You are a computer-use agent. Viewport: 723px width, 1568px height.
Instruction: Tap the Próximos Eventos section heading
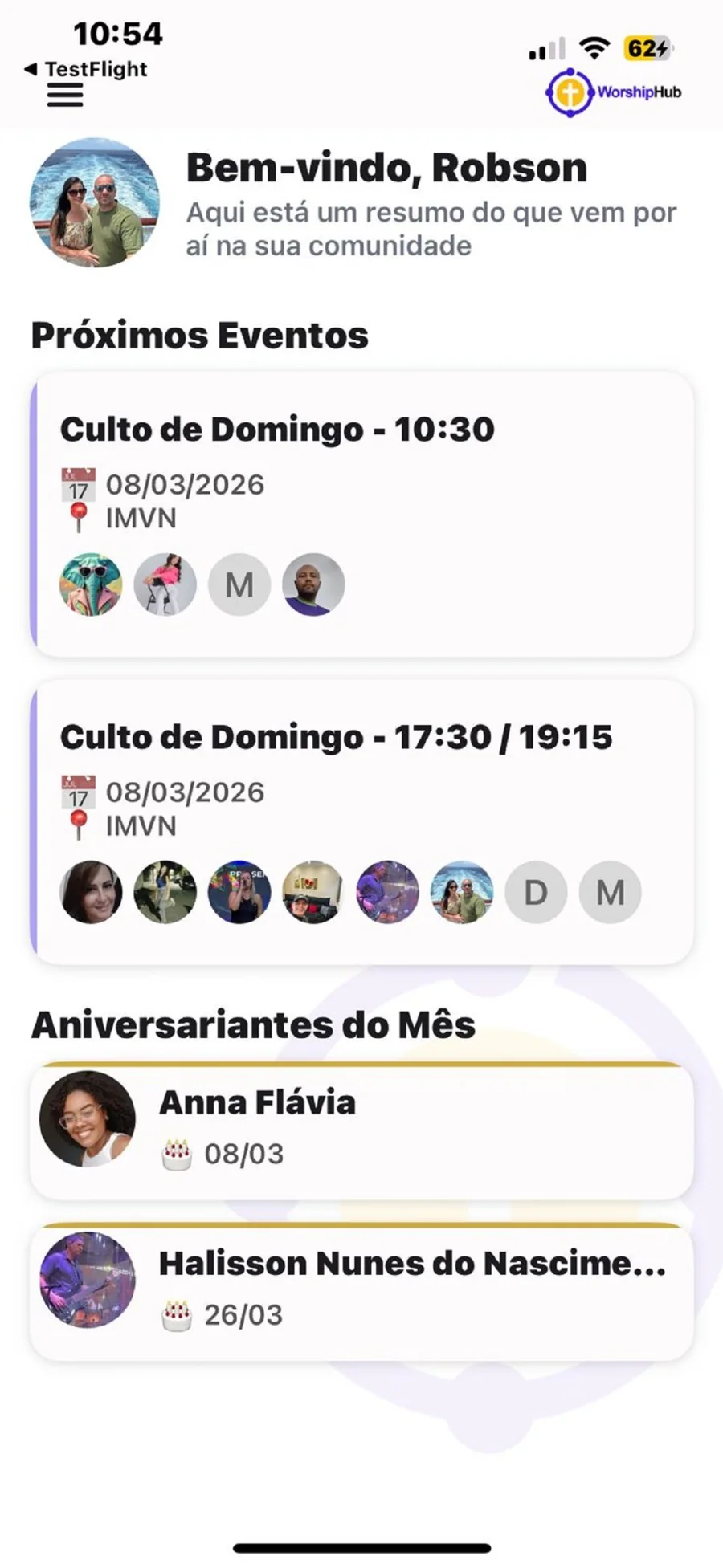coord(198,335)
